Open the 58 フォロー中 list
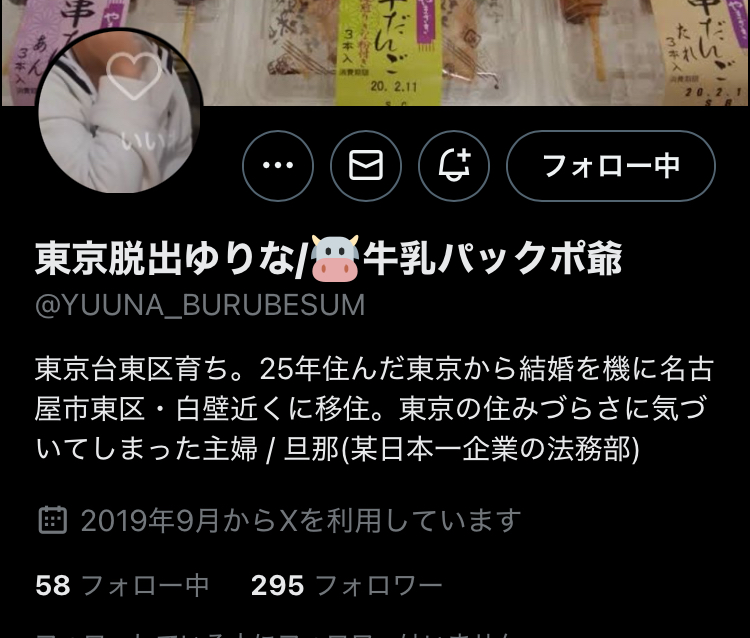Screen dimensions: 750x638 122,585
